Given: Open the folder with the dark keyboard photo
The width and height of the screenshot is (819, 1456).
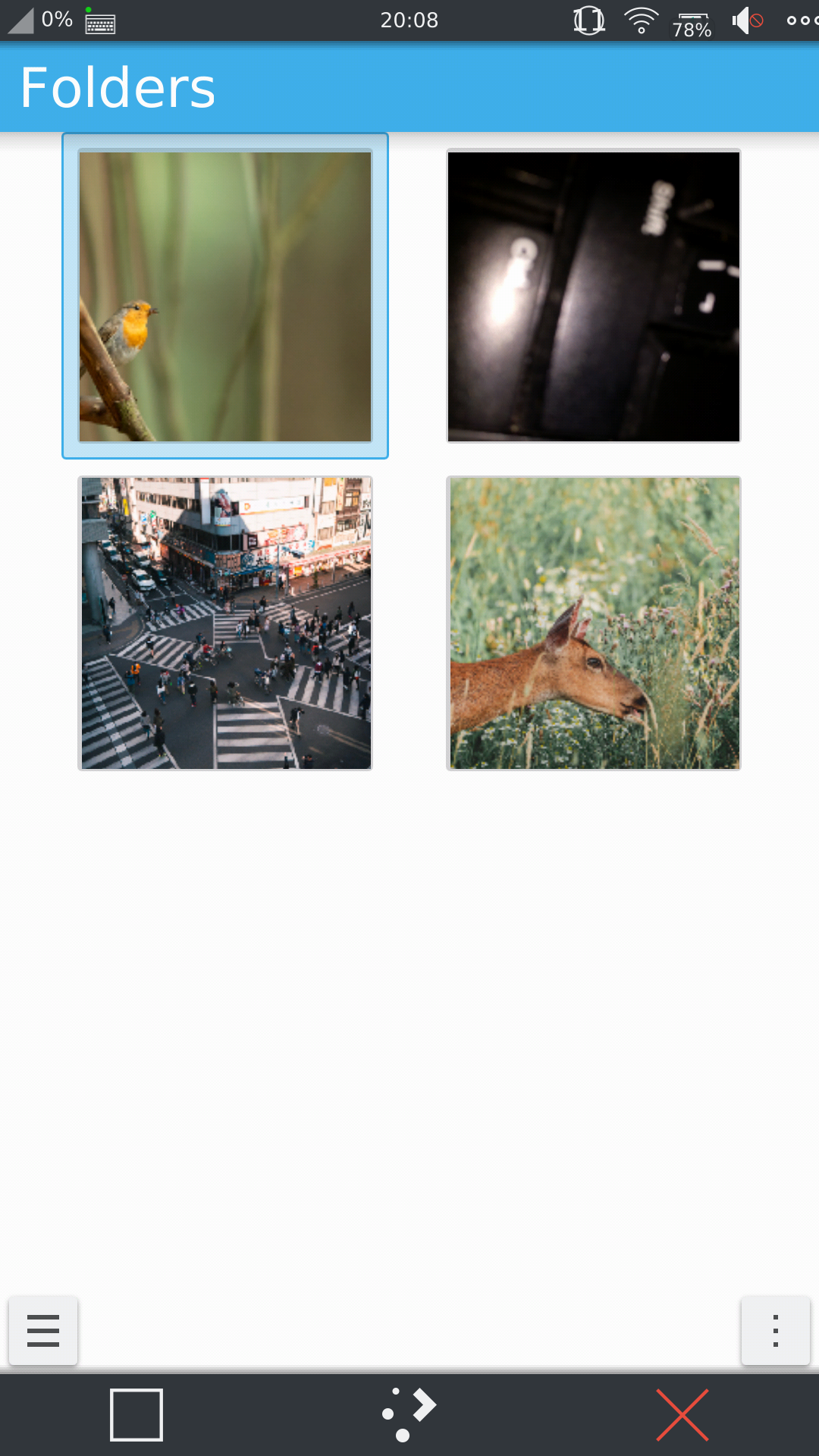Looking at the screenshot, I should pos(594,297).
